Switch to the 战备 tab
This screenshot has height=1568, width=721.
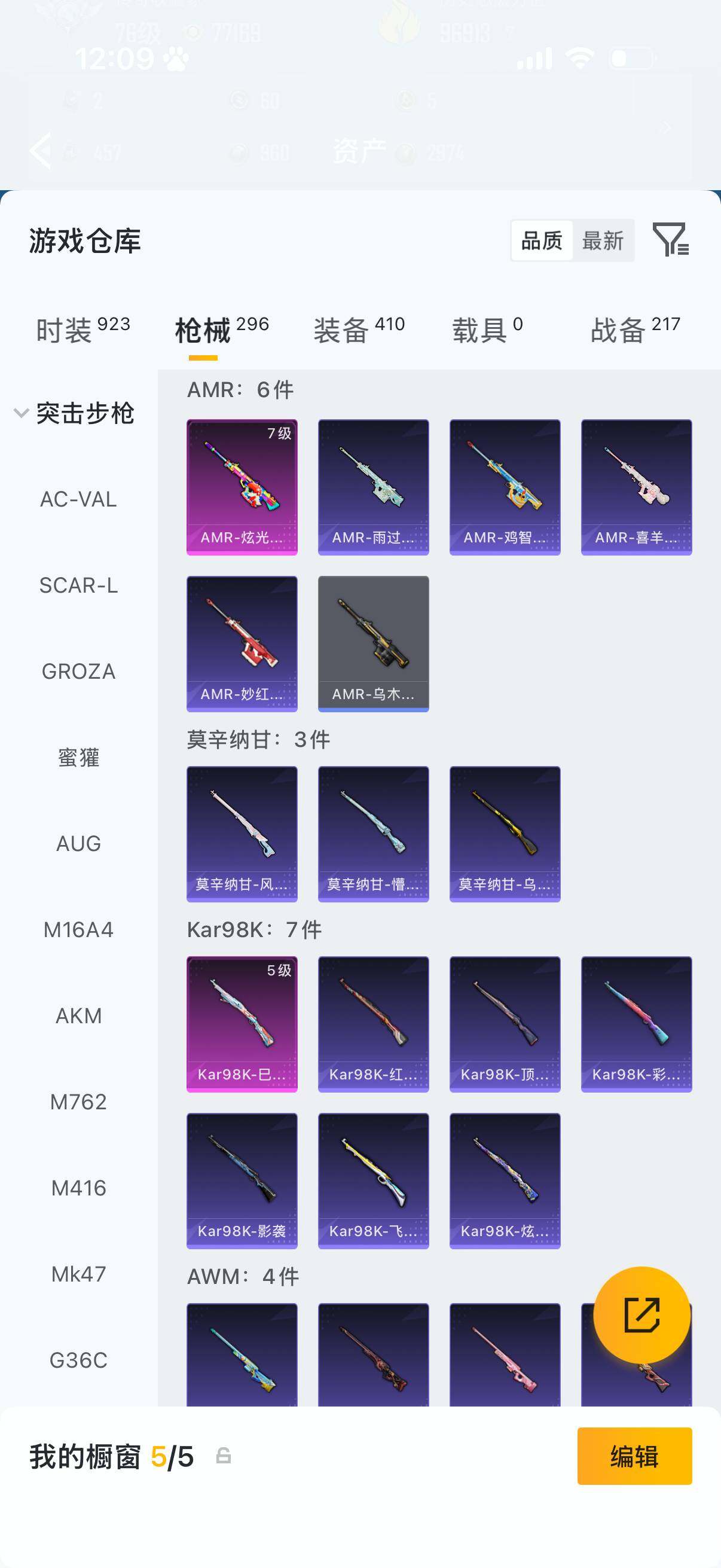636,331
